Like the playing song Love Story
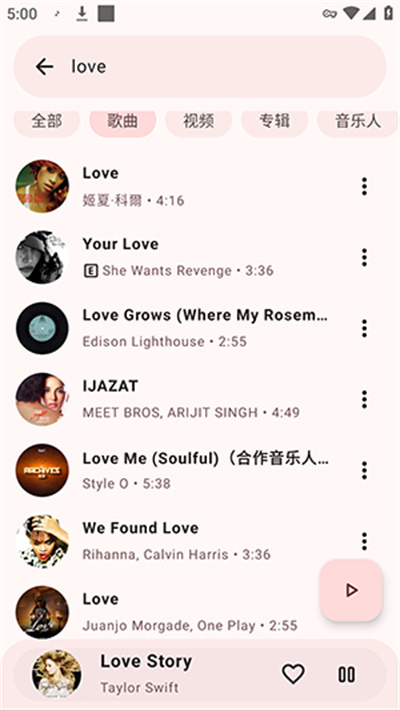 tap(293, 674)
